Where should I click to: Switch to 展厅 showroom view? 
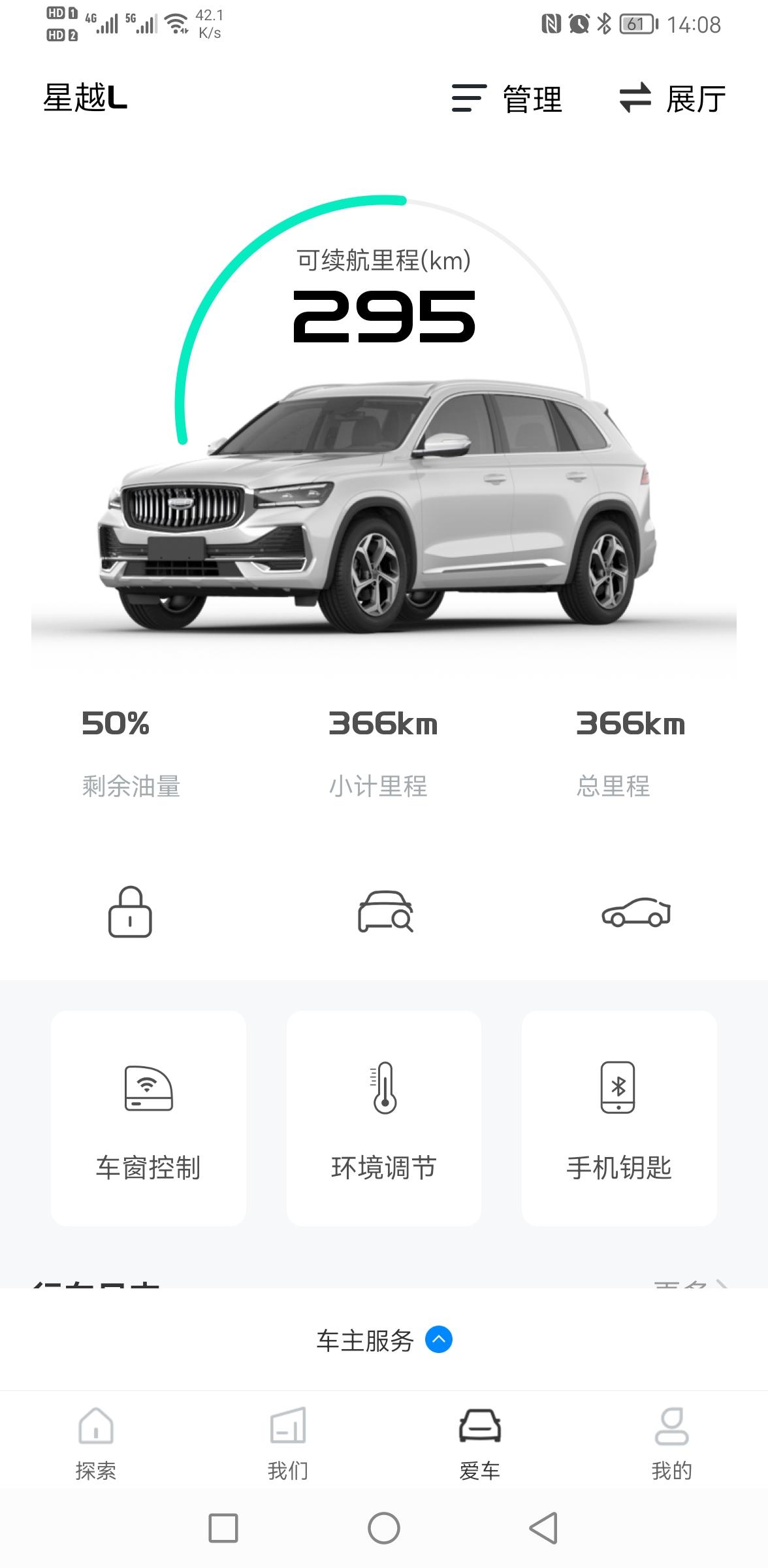(673, 99)
